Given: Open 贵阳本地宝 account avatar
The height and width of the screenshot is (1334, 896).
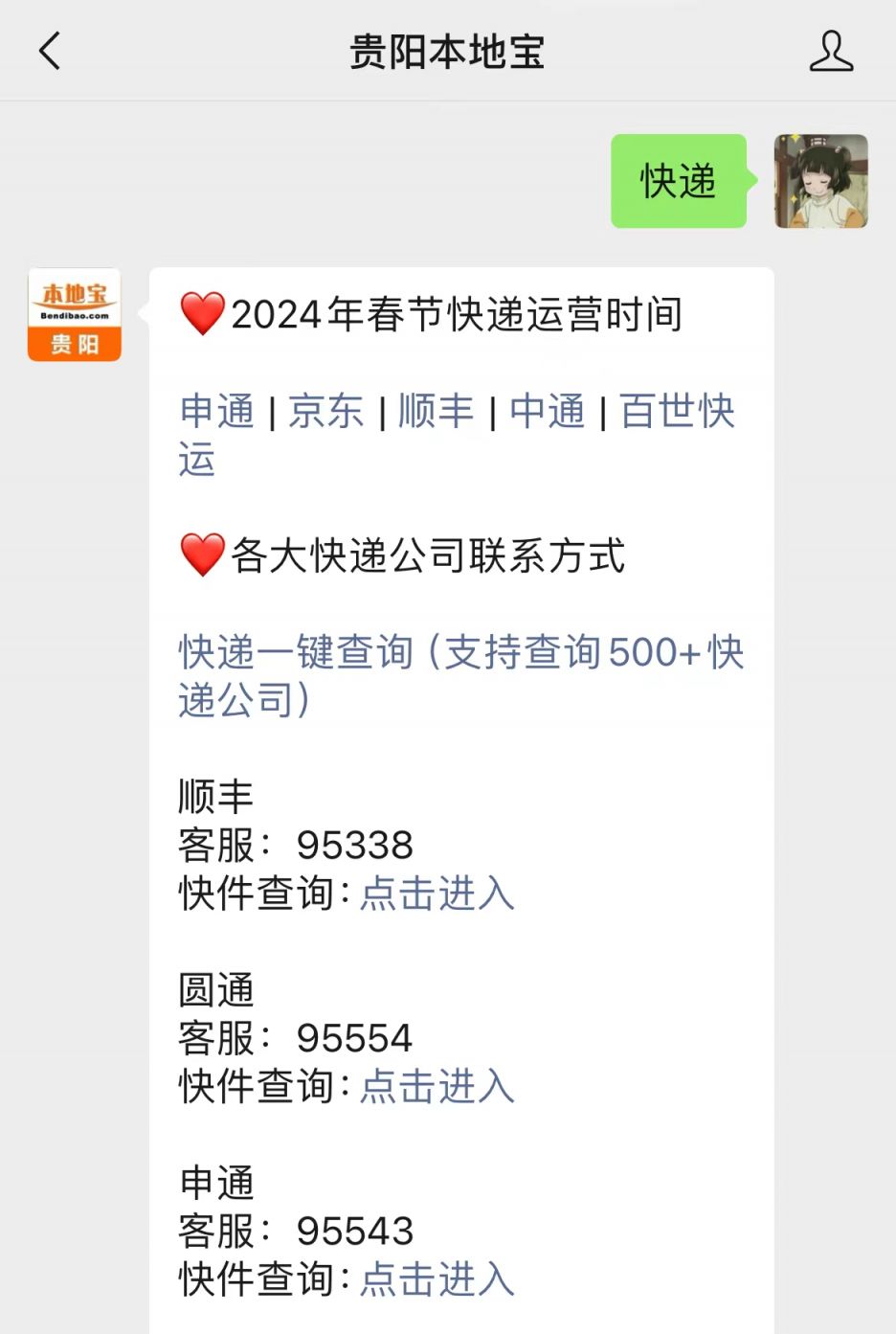Looking at the screenshot, I should tap(75, 315).
